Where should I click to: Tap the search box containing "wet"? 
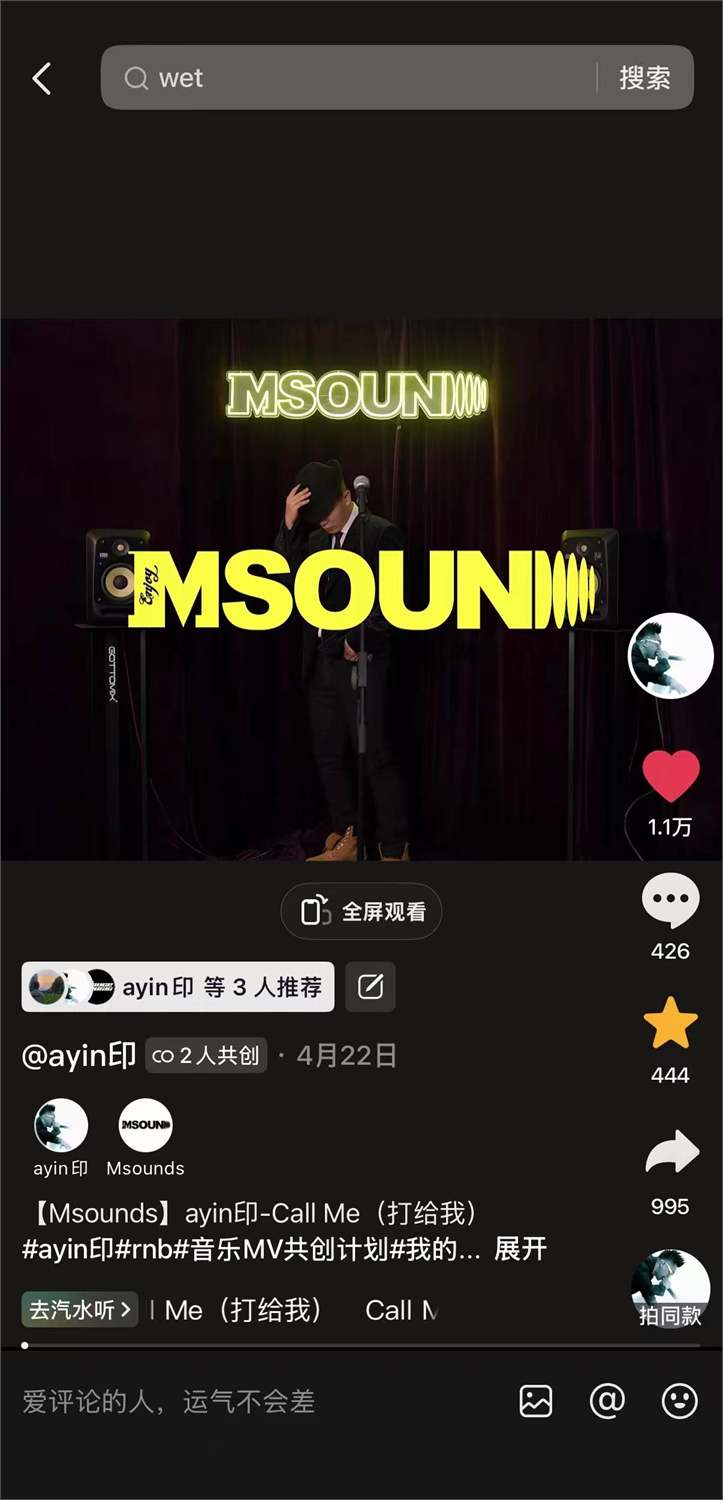[x=350, y=78]
